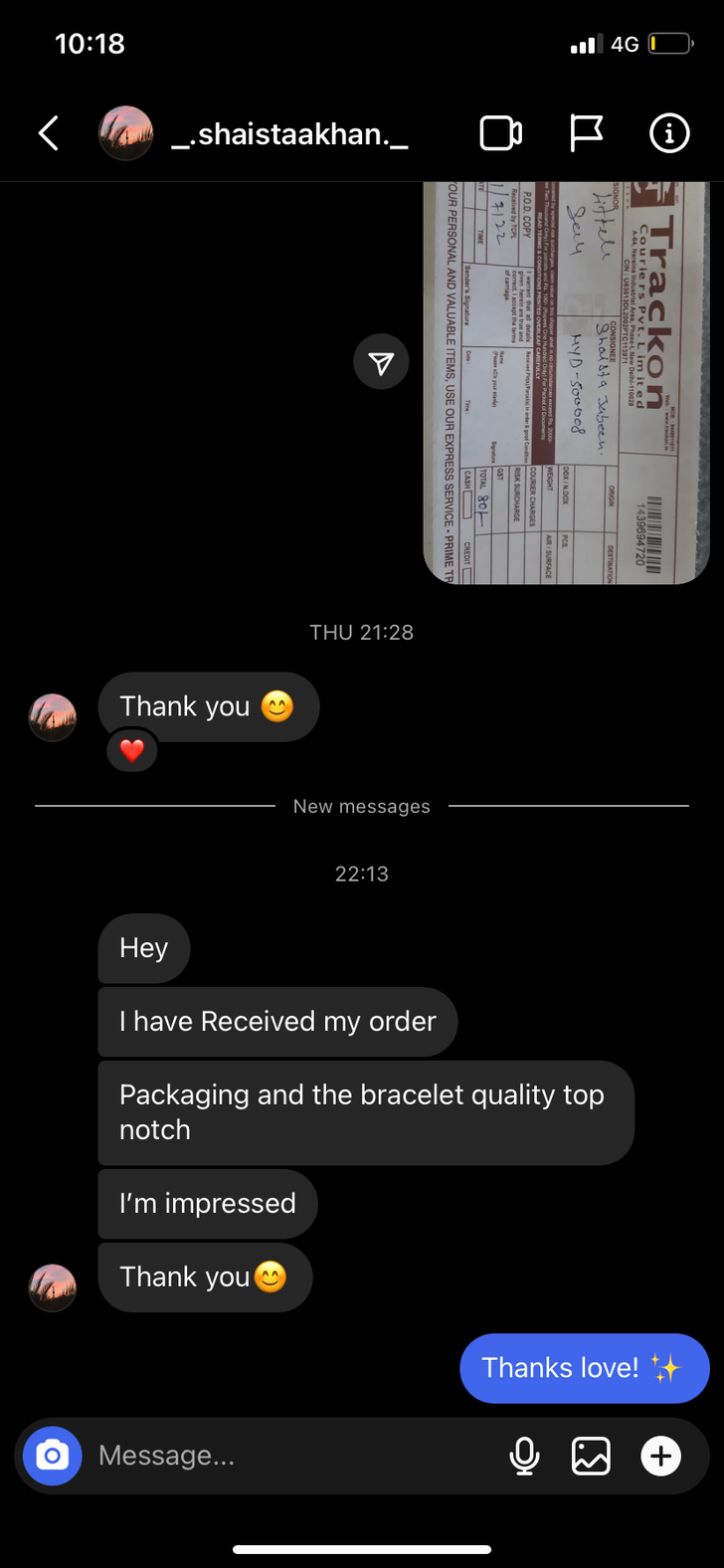This screenshot has height=1568, width=724.
Task: Open the Trackon courier receipt photo
Action: pyautogui.click(x=565, y=383)
